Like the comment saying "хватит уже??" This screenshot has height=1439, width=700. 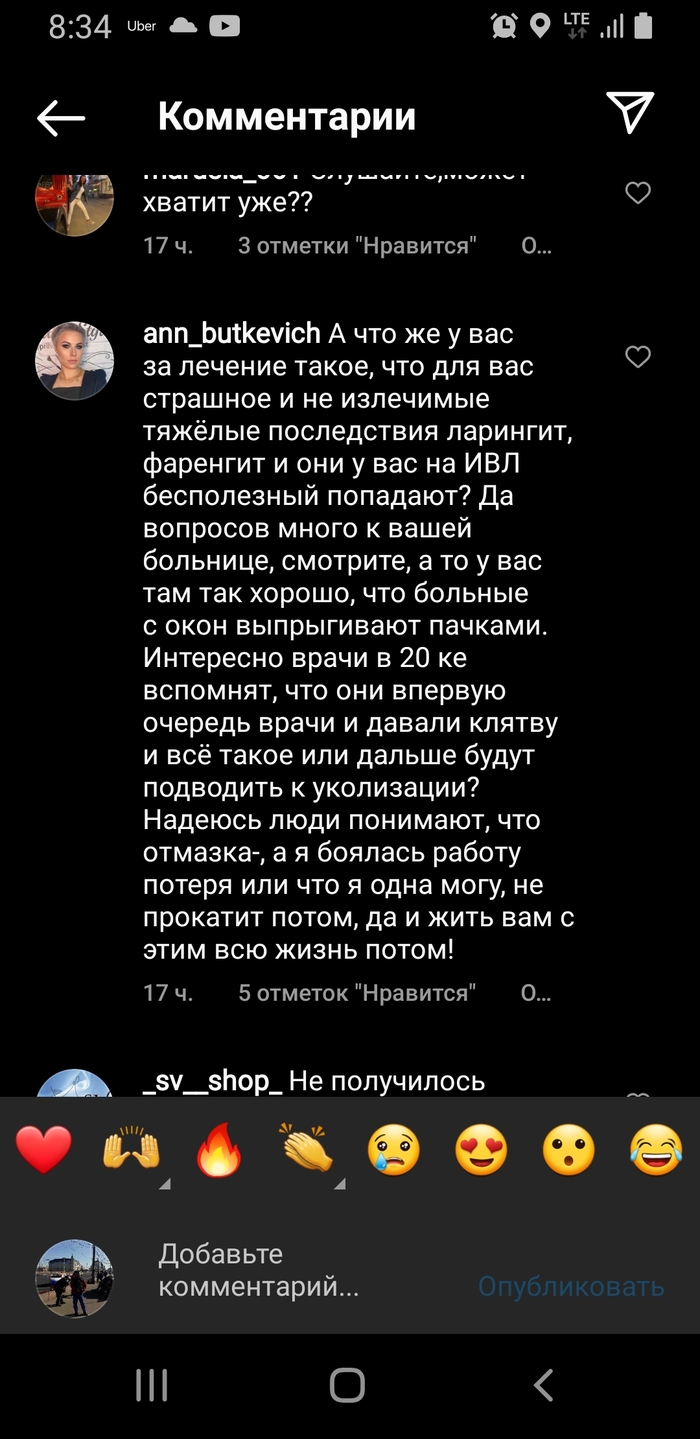[637, 193]
